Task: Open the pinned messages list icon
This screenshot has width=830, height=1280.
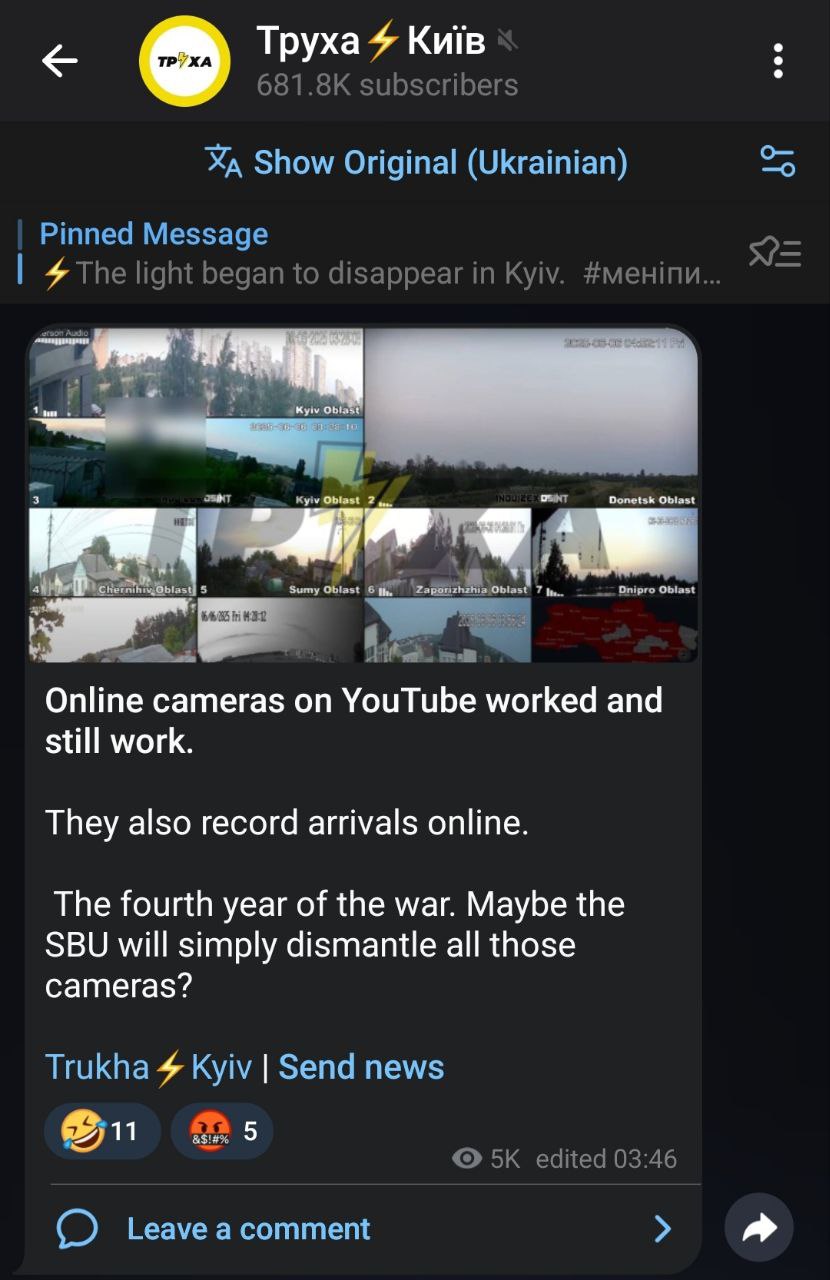Action: coord(774,253)
